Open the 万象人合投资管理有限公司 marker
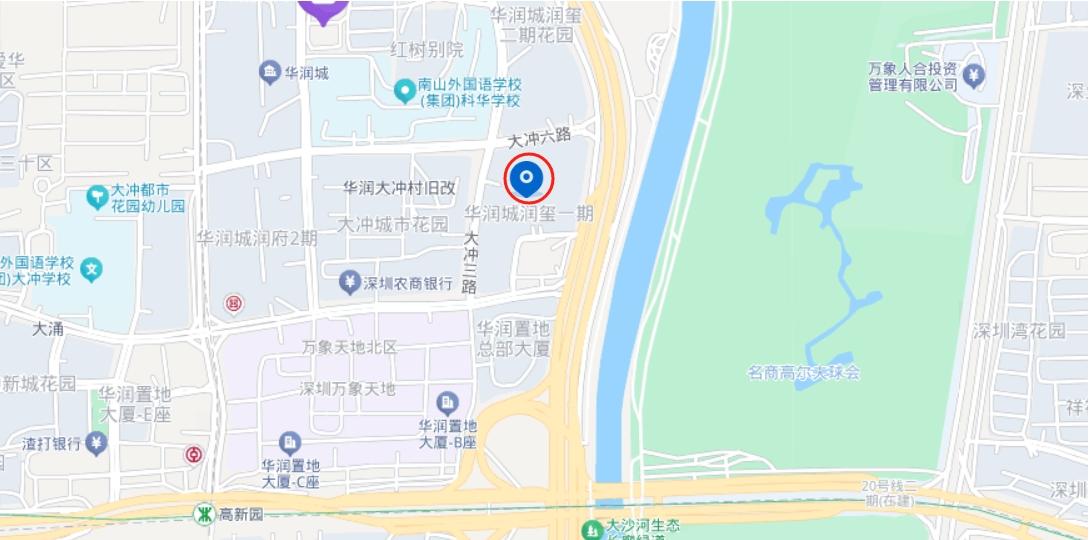This screenshot has height=540, width=1090. tap(973, 75)
